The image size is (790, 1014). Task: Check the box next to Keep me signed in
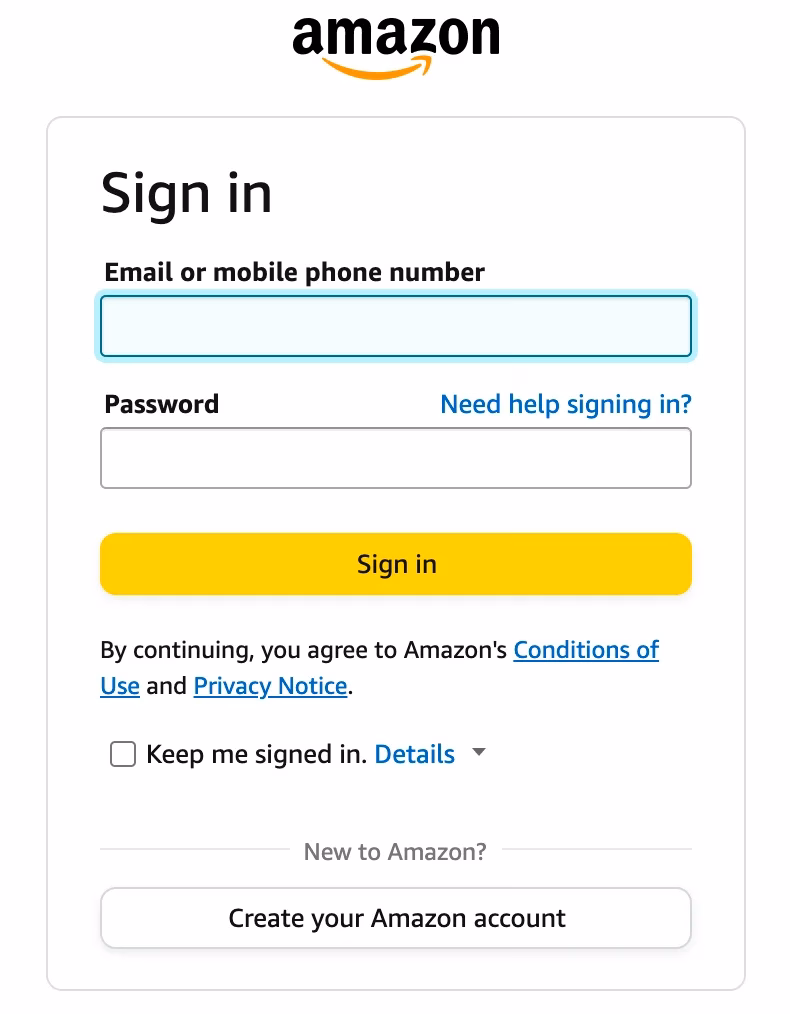tap(122, 755)
